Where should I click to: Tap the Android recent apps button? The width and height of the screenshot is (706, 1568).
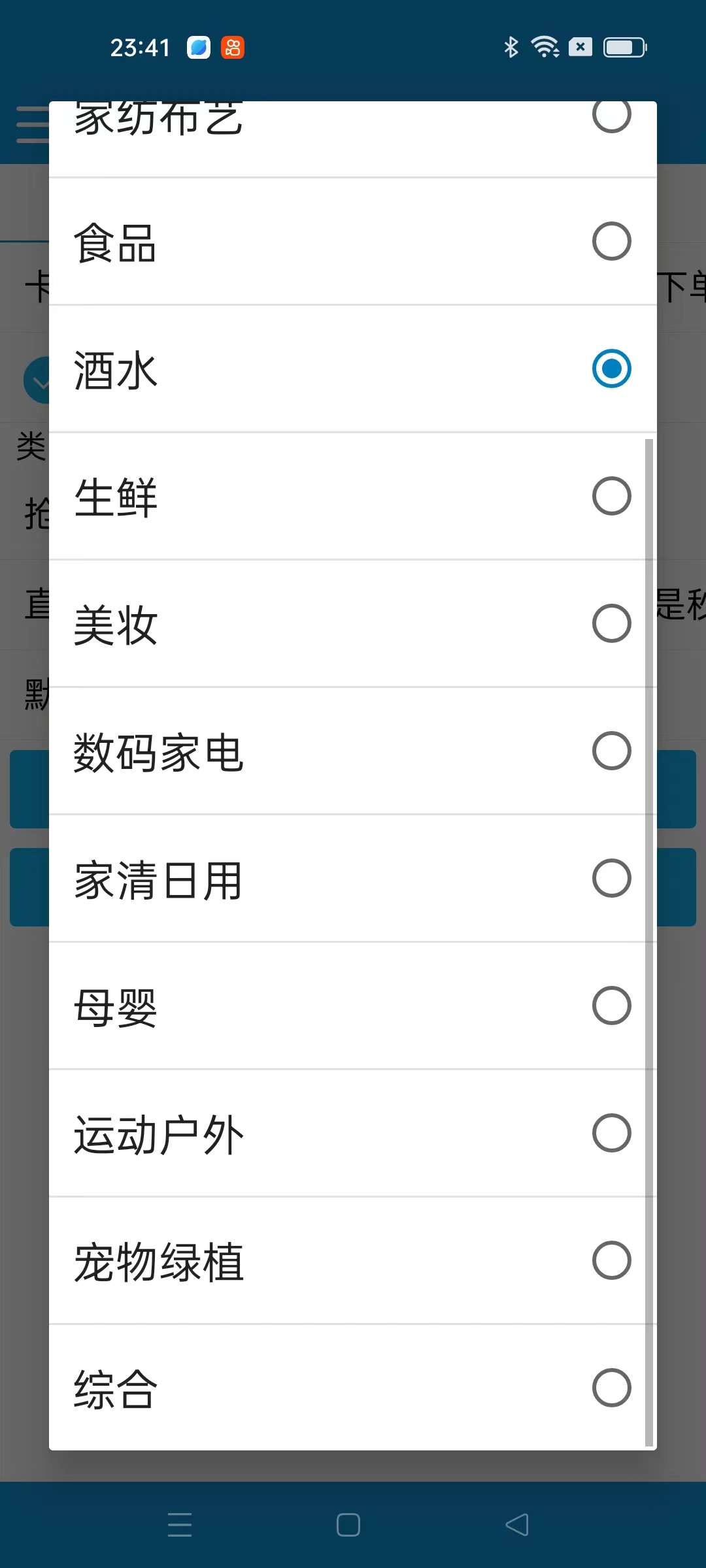pos(179,1525)
